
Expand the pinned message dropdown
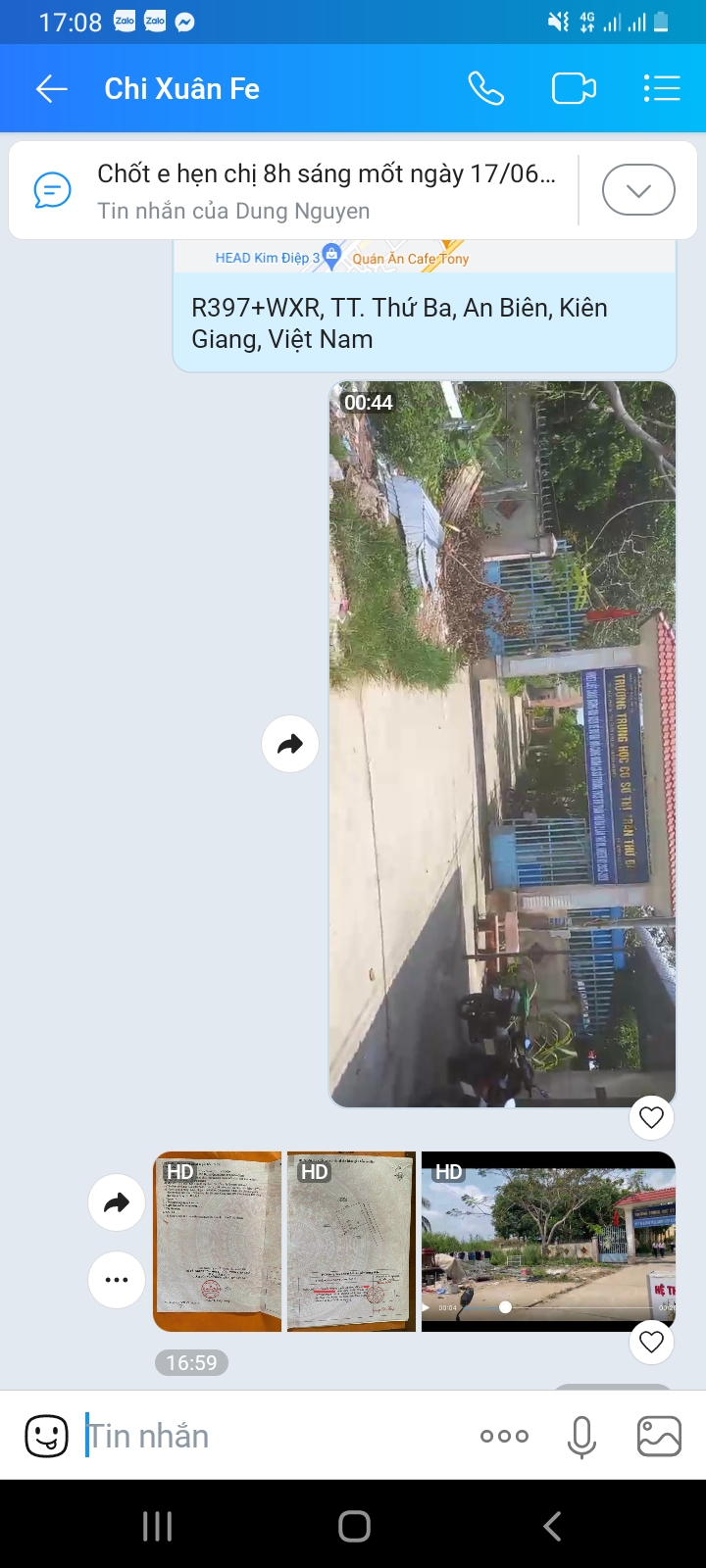pyautogui.click(x=638, y=190)
